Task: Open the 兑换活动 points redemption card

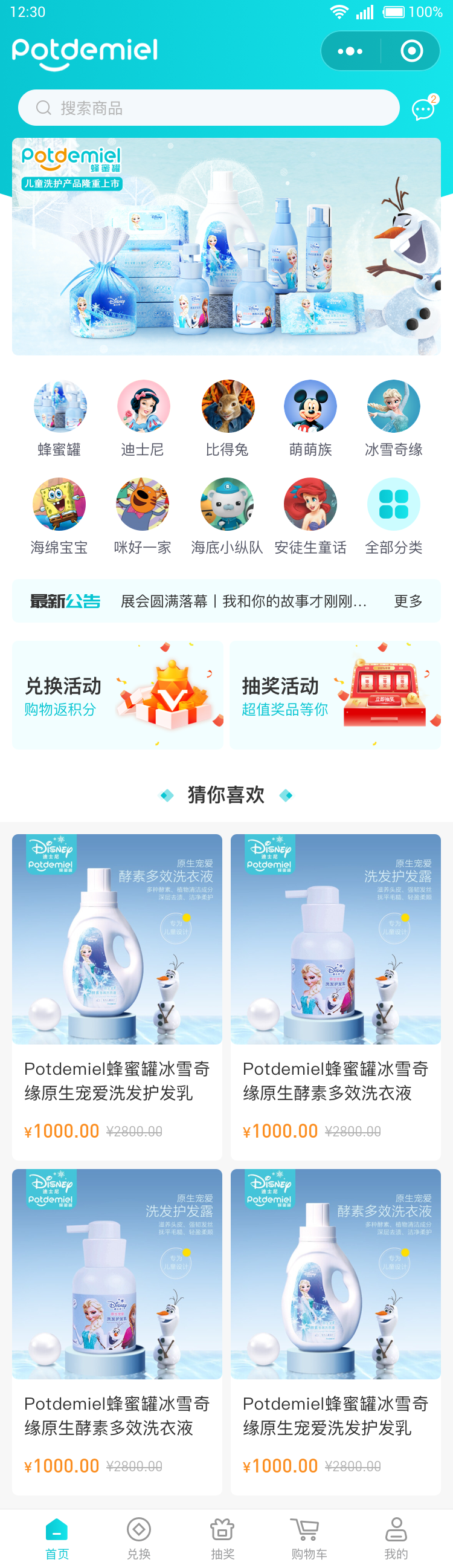Action: pyautogui.click(x=117, y=695)
